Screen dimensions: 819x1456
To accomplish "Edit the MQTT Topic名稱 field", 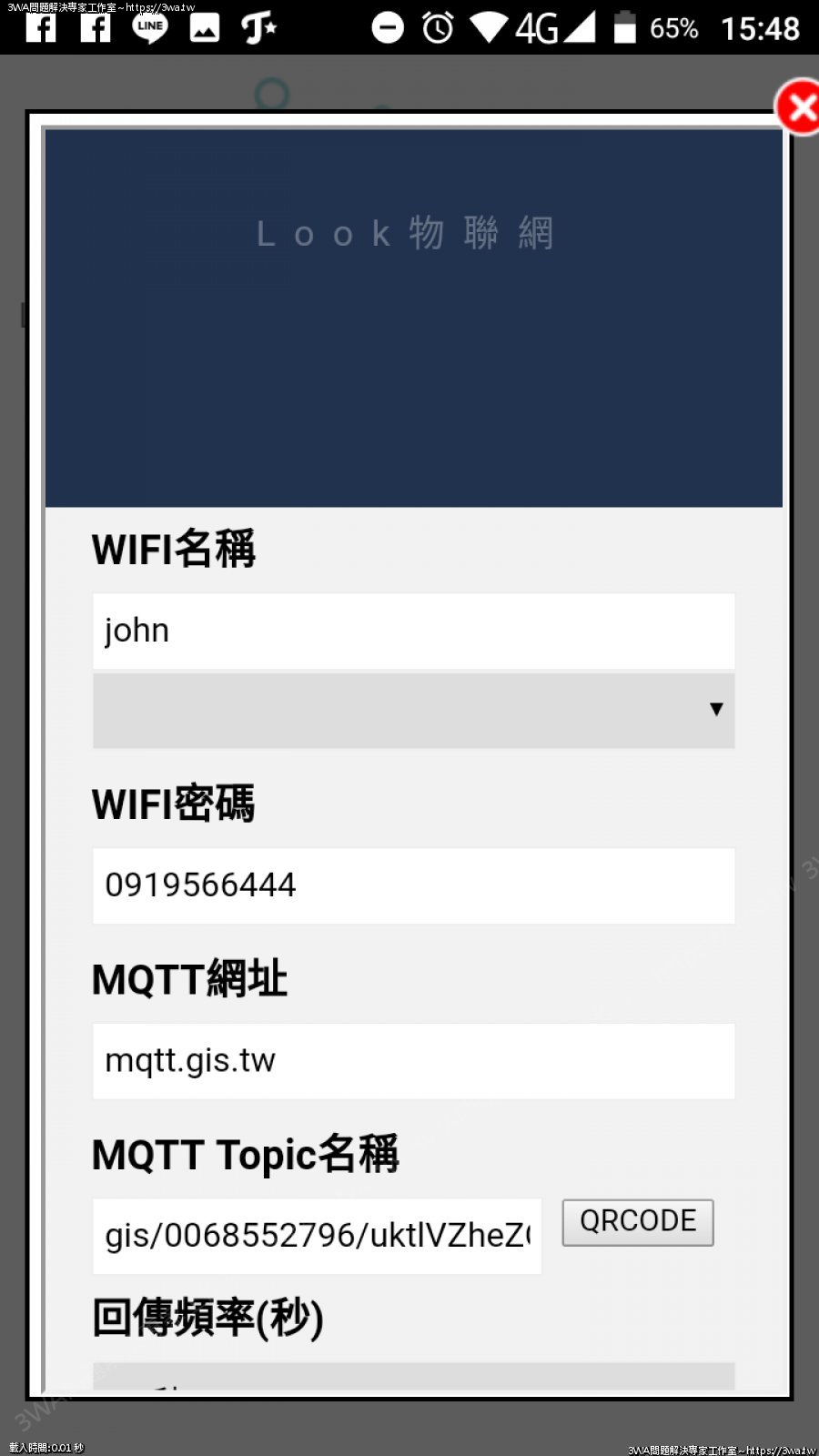I will [317, 1236].
